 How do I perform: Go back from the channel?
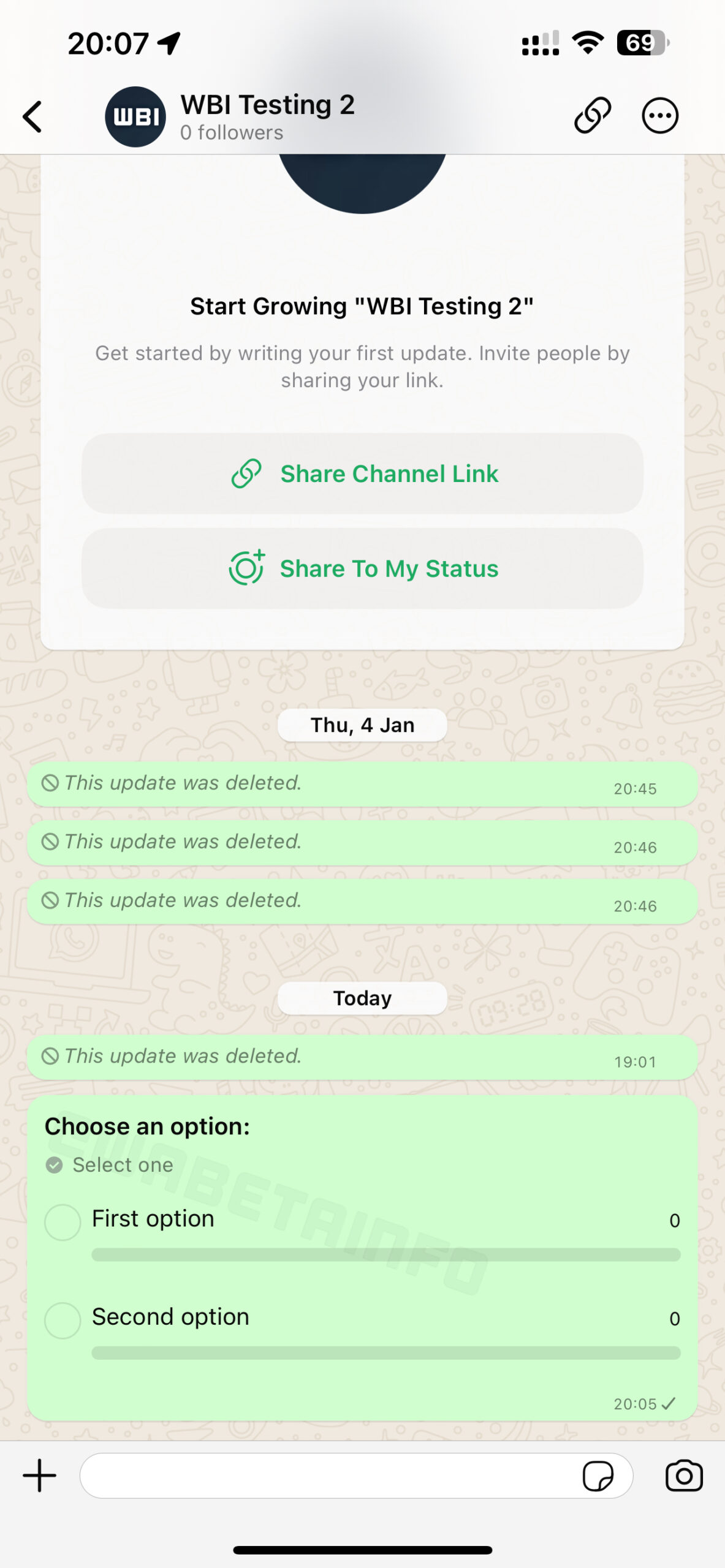pos(33,116)
